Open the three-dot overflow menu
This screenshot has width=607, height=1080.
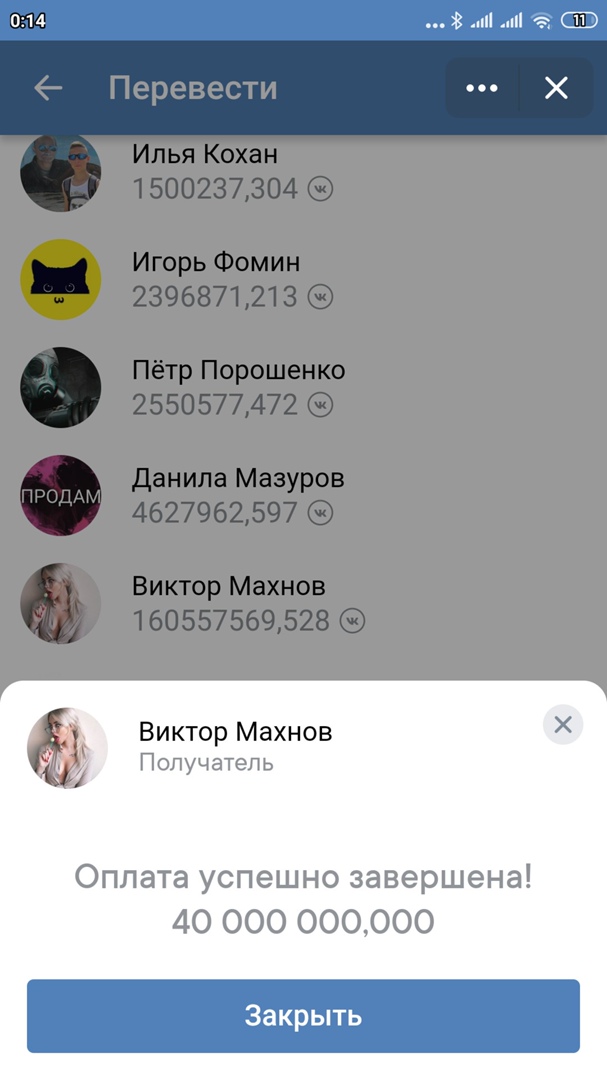482,88
